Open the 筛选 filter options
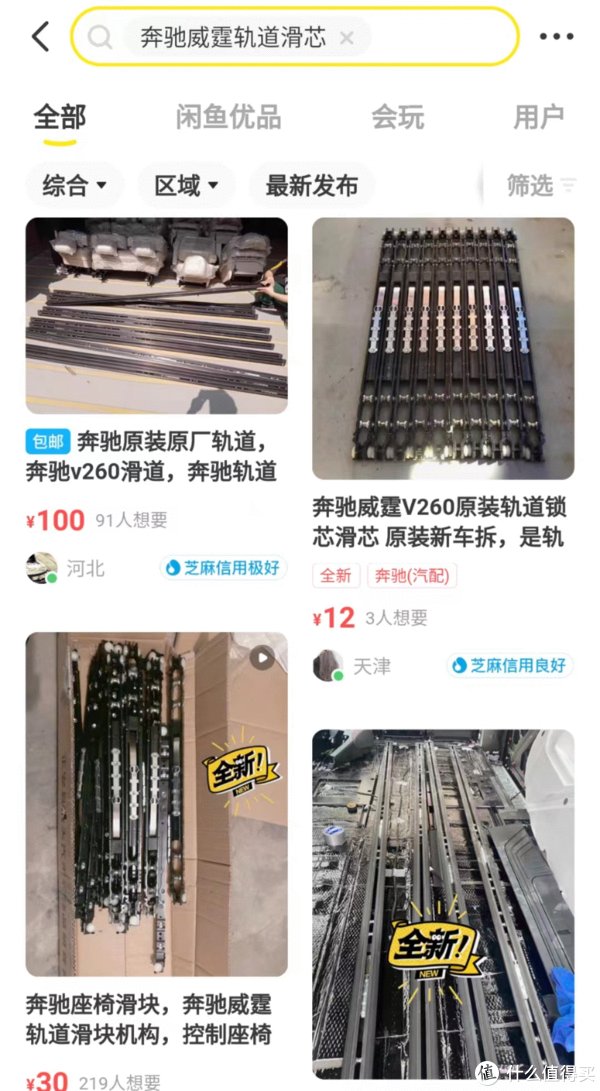 click(541, 185)
